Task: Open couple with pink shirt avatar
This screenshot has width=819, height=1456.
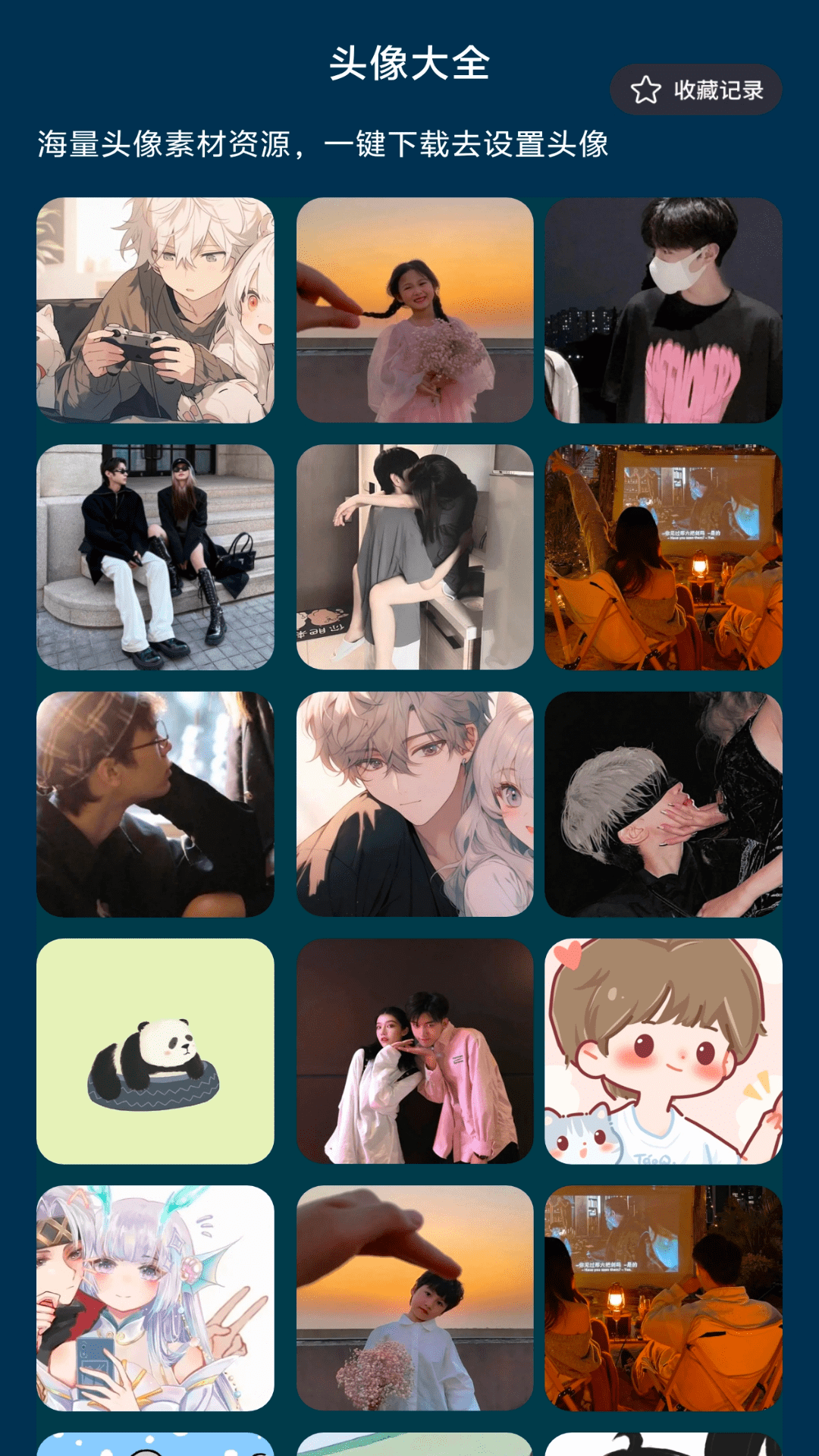Action: pos(415,1052)
